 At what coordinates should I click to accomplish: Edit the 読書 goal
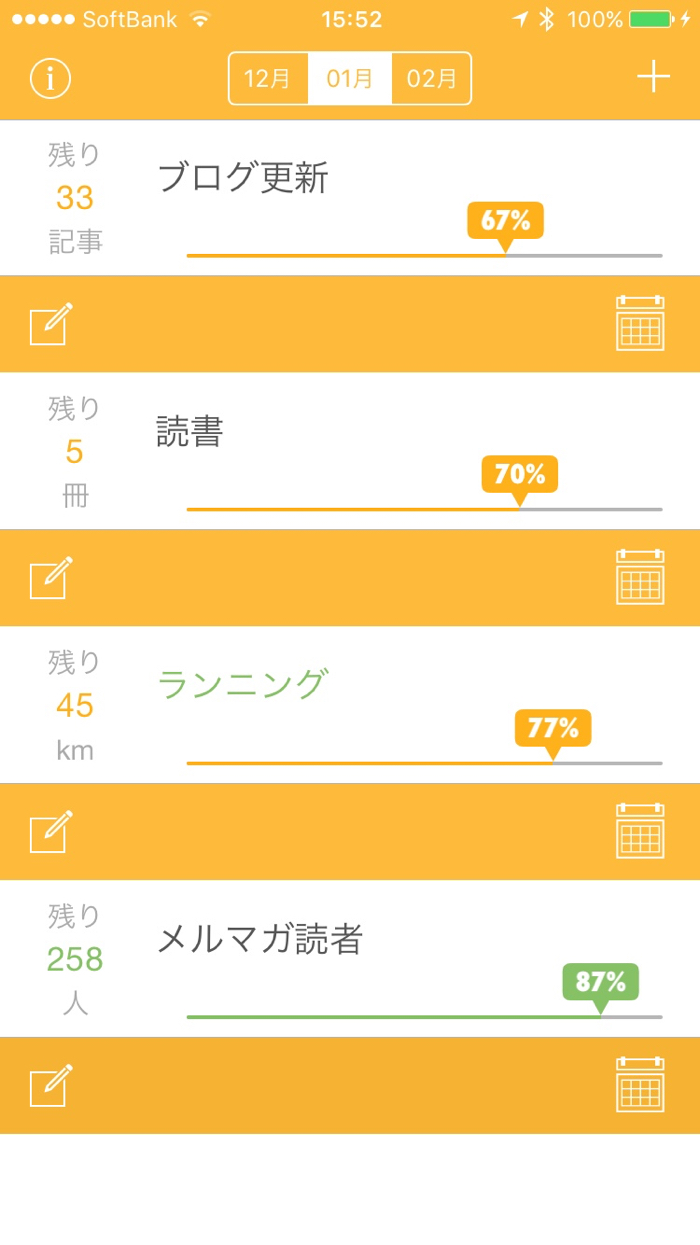[51, 578]
